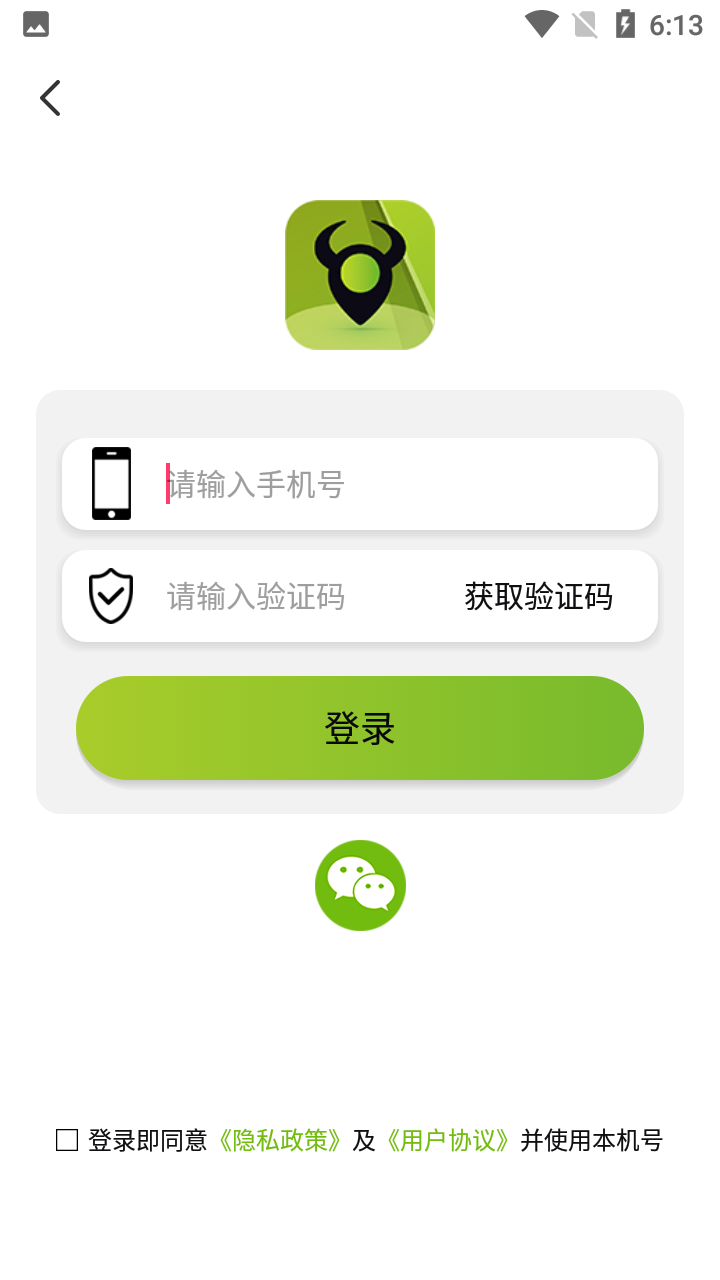This screenshot has width=720, height=1280.
Task: Check the agreement consent checkbox
Action: 67,1140
